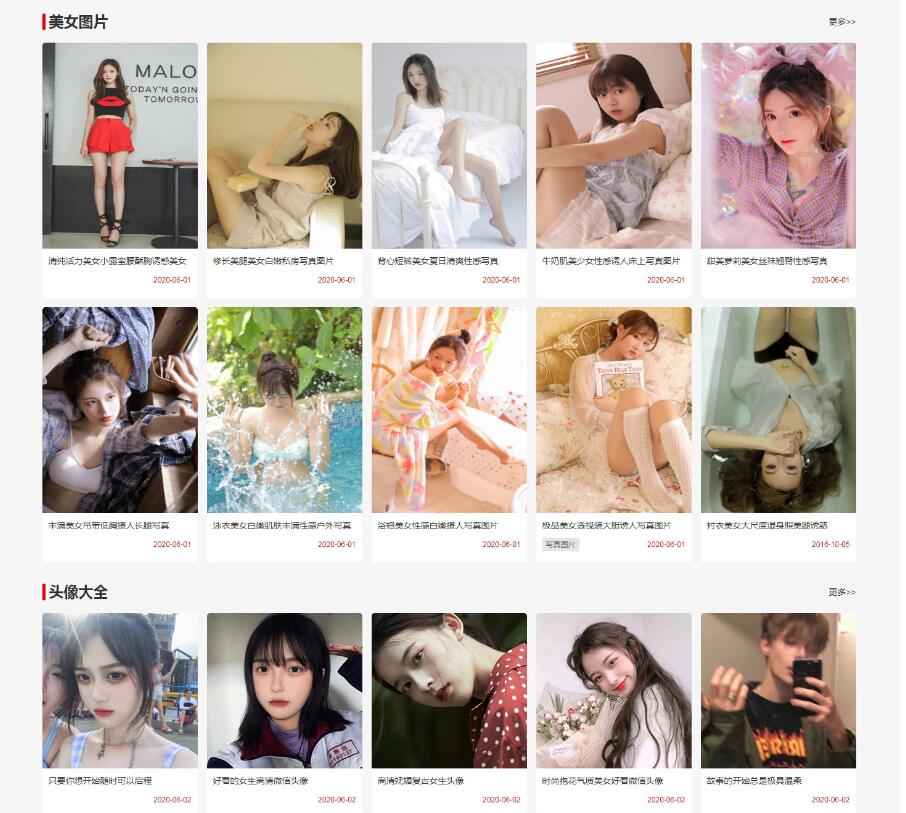Open 好看的女生高清微信头像 card
906x813 pixels.
click(x=284, y=690)
